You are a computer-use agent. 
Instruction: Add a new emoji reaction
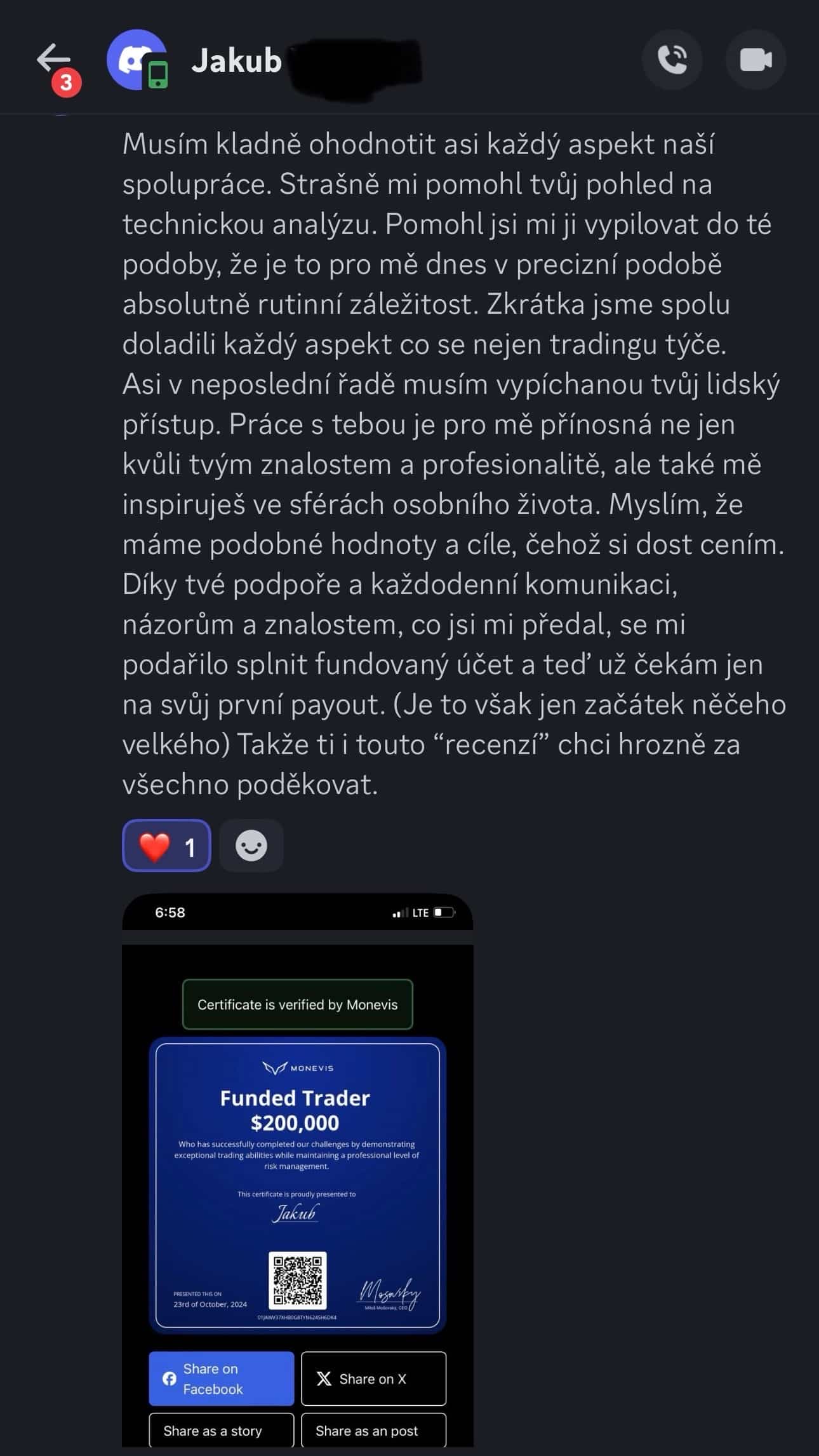point(251,846)
